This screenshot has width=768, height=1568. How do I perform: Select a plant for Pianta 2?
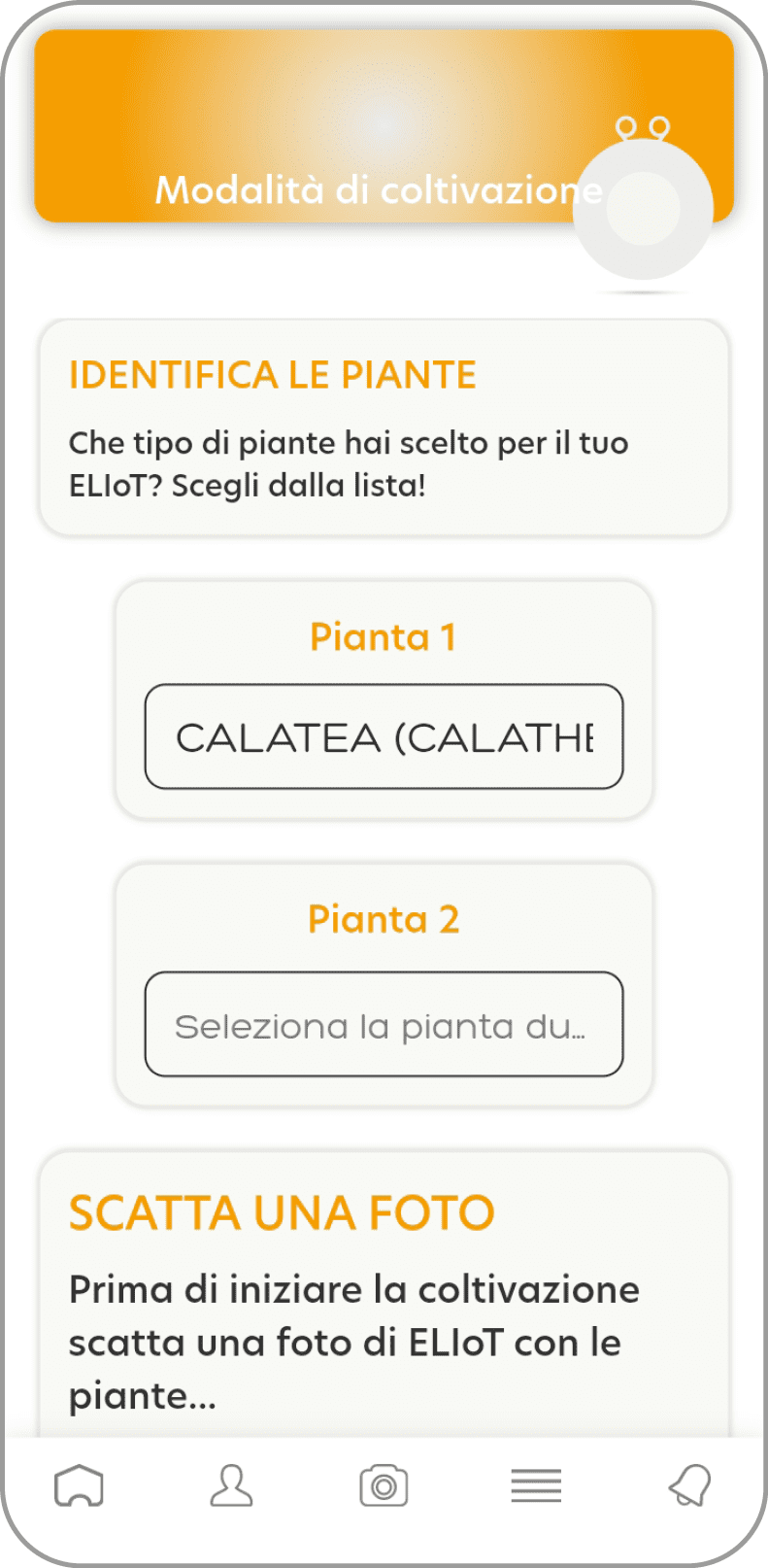click(x=384, y=1024)
